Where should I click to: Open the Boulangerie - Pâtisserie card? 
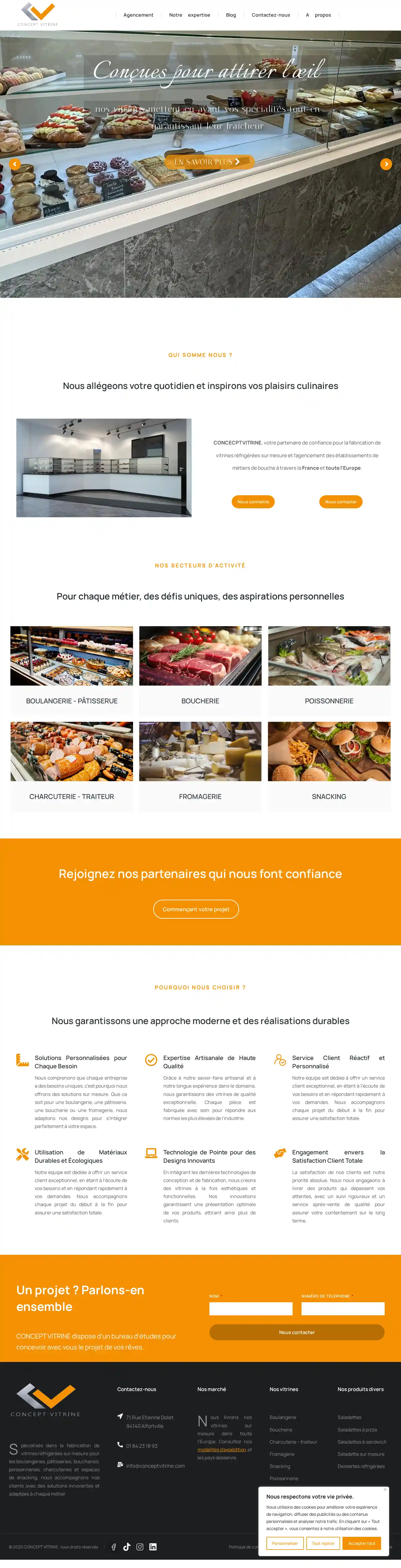coord(72,670)
